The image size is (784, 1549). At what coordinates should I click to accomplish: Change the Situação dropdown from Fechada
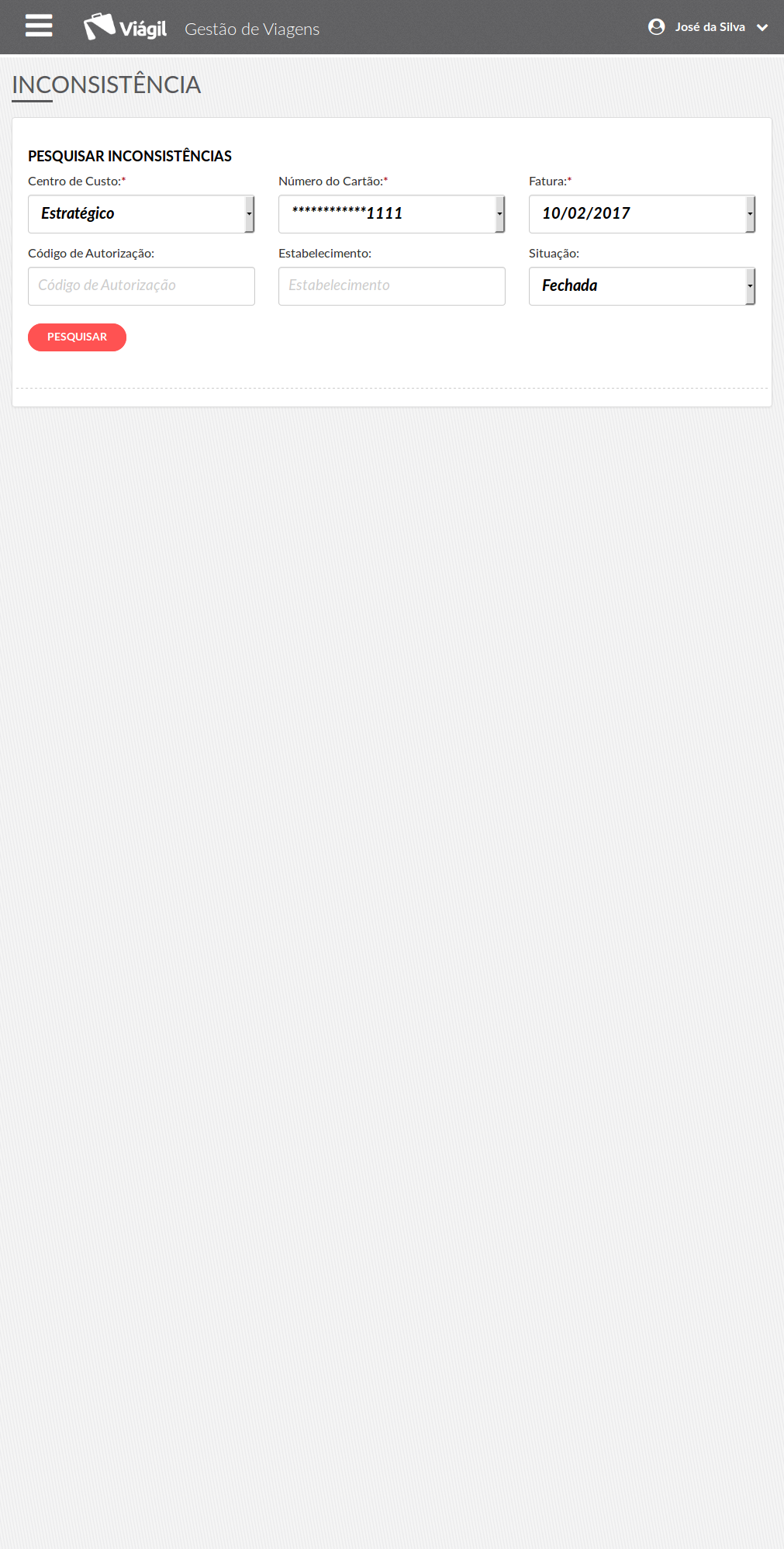(642, 286)
